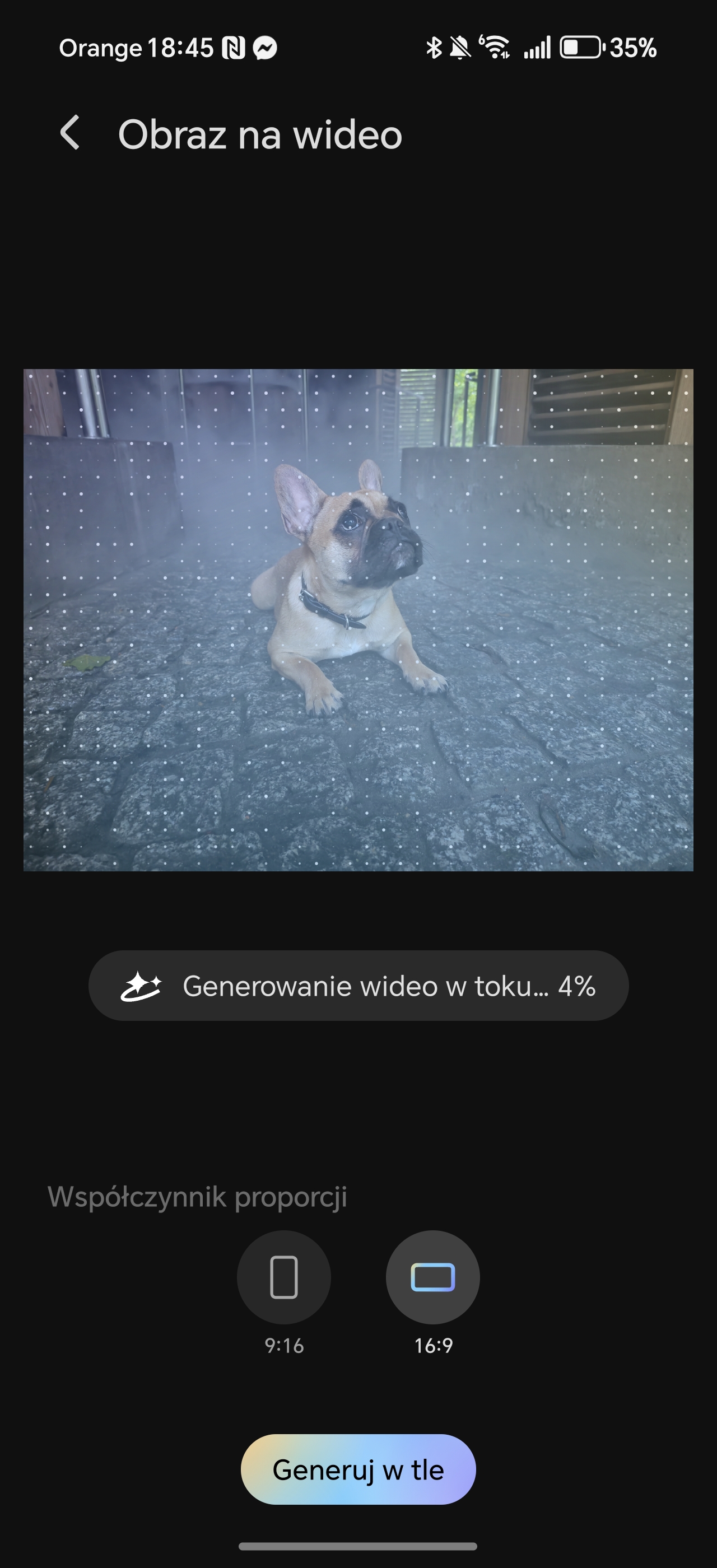Select the 9:16 aspect ratio
This screenshot has height=1568, width=717.
[283, 1277]
